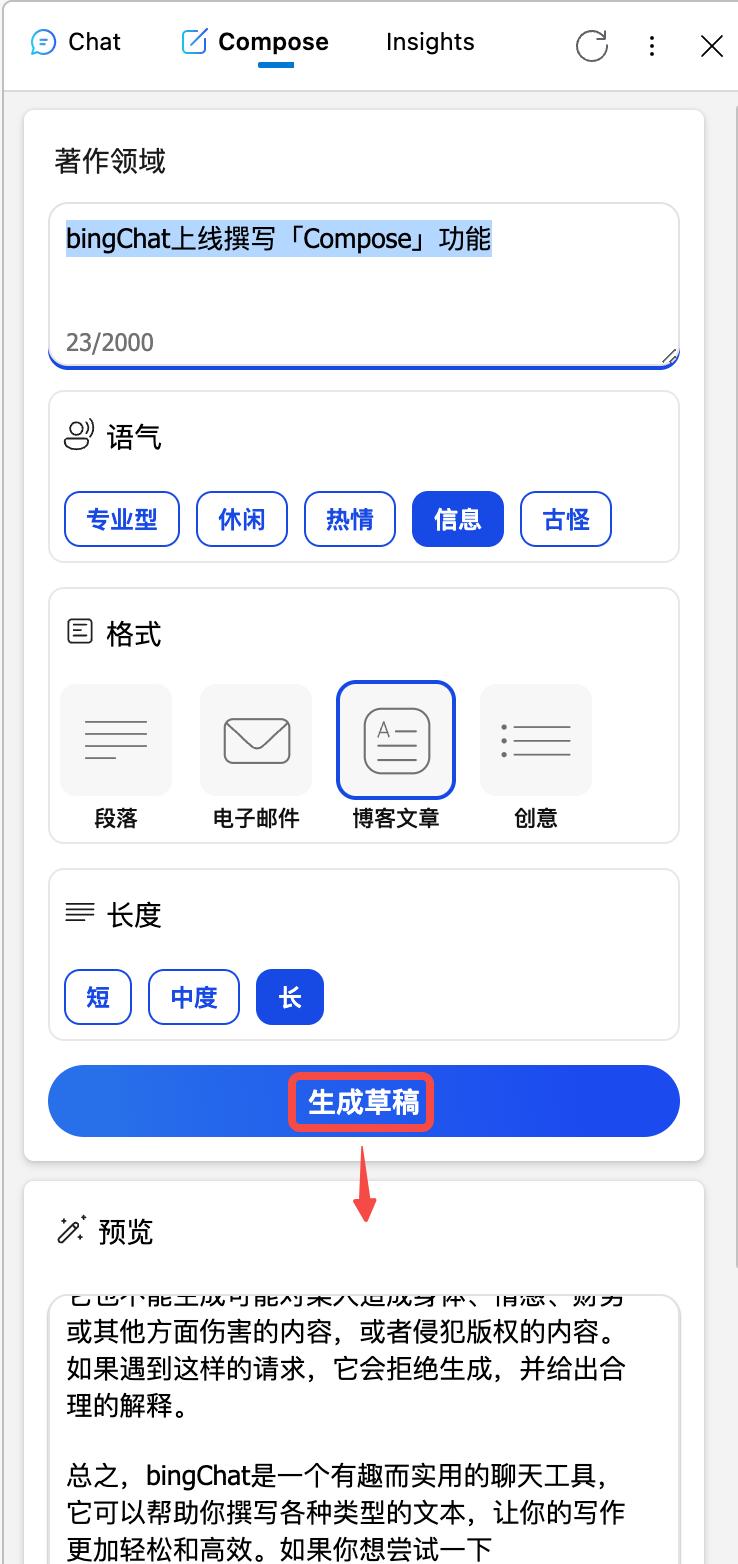Select the 热情 tone chip
Image resolution: width=738 pixels, height=1564 pixels.
349,519
